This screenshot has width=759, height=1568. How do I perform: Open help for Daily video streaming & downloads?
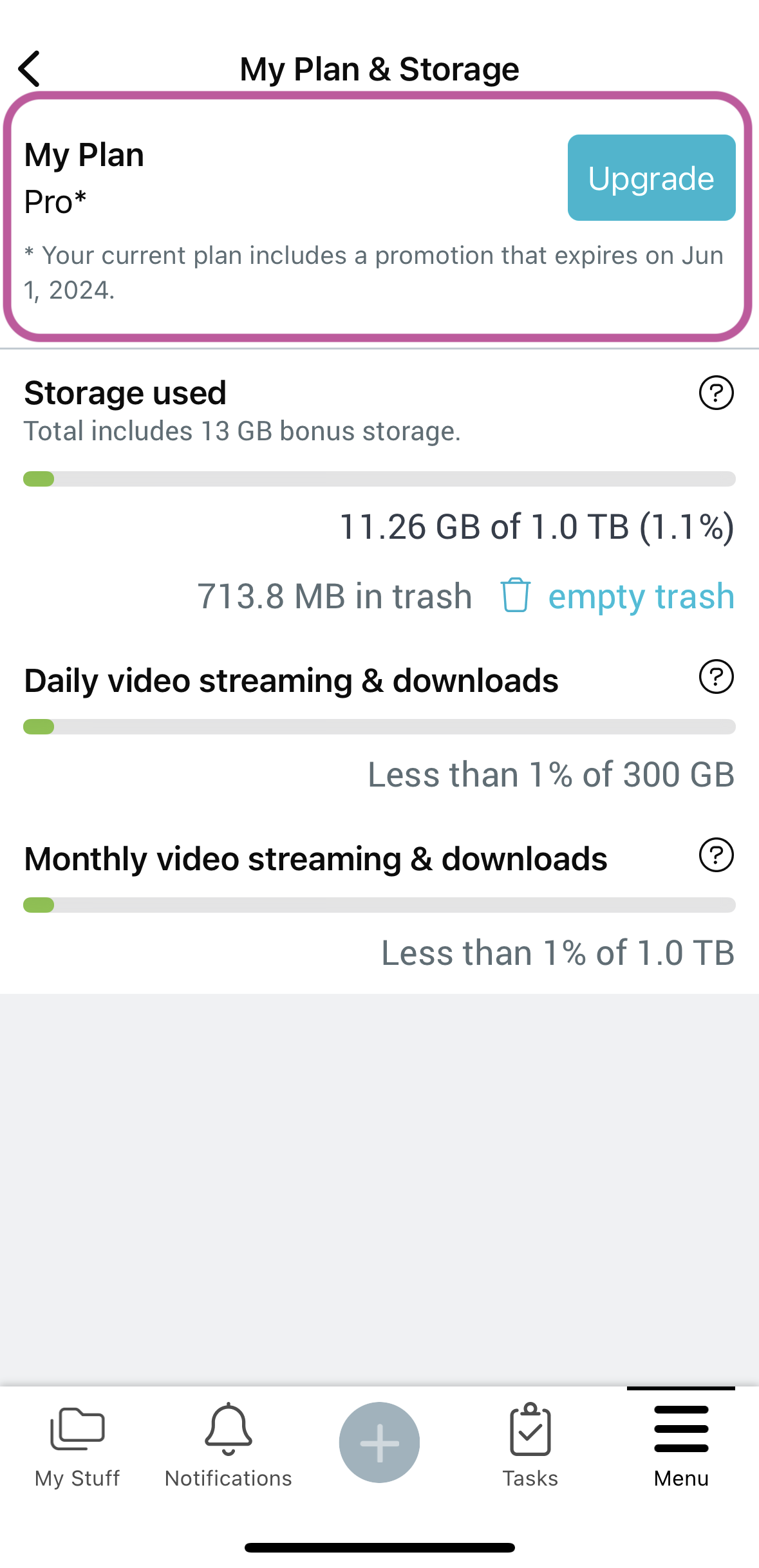click(716, 677)
